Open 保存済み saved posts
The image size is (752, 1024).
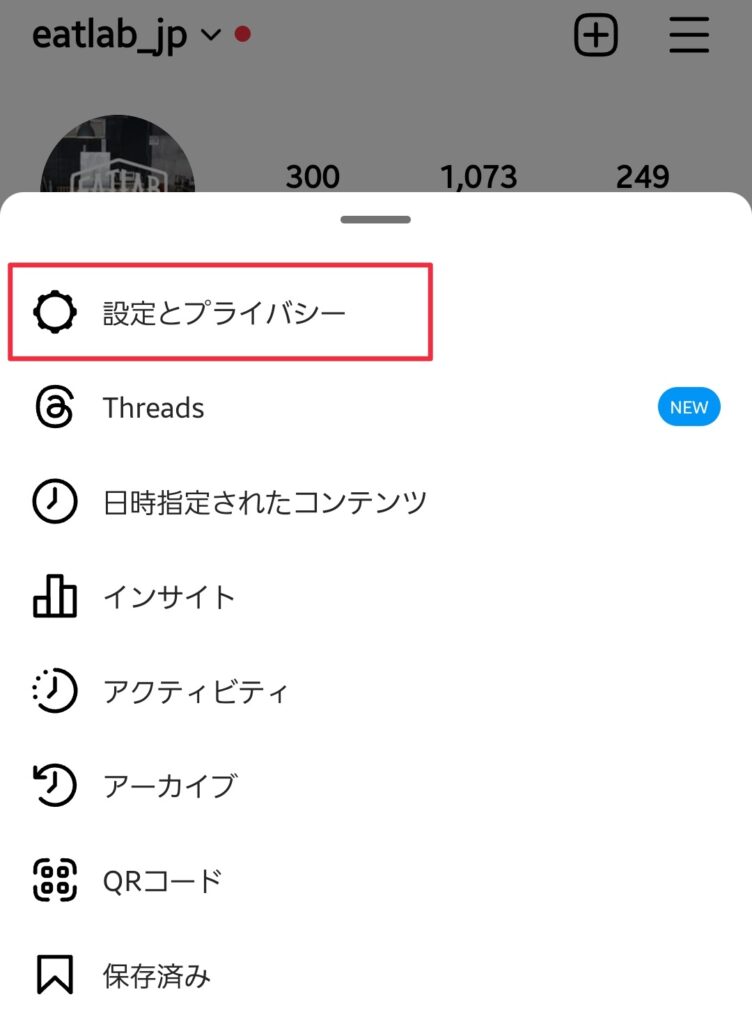pos(156,975)
